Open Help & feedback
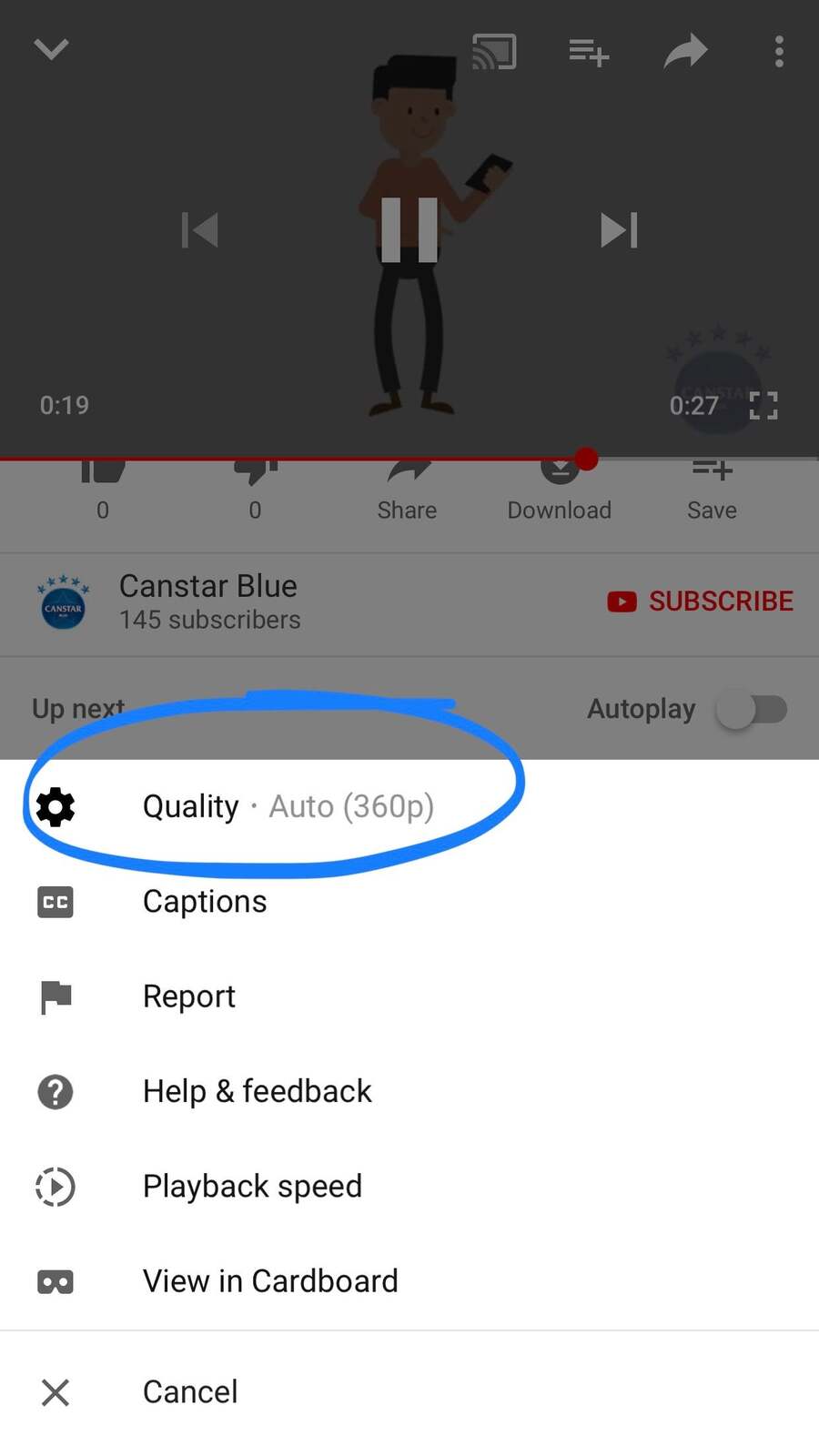This screenshot has height=1456, width=819. 257,1091
